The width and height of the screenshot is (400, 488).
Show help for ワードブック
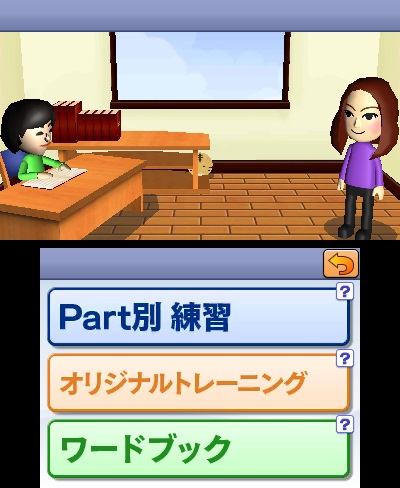pos(345,424)
